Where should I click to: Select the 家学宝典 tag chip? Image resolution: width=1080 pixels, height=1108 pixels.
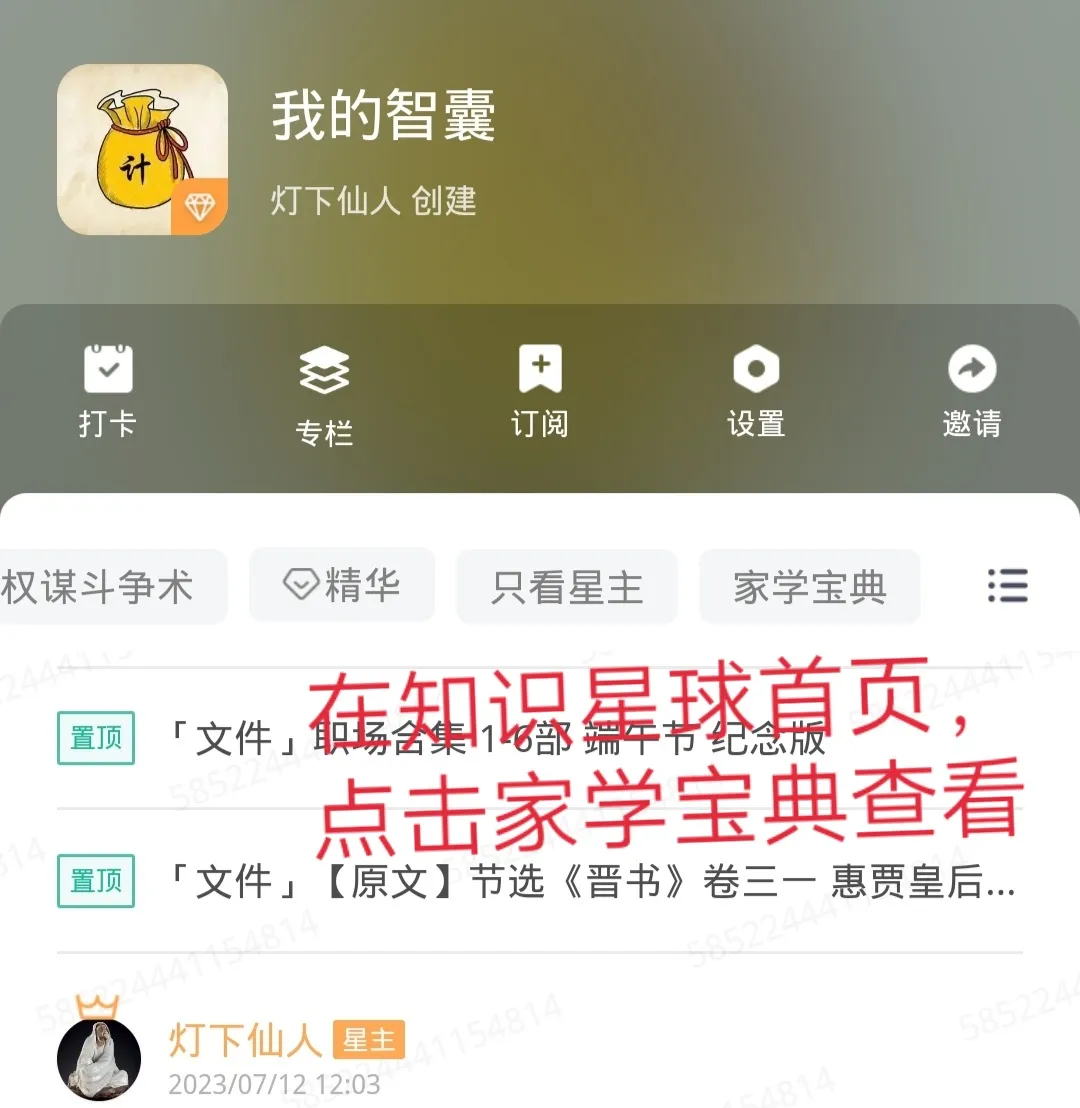809,587
